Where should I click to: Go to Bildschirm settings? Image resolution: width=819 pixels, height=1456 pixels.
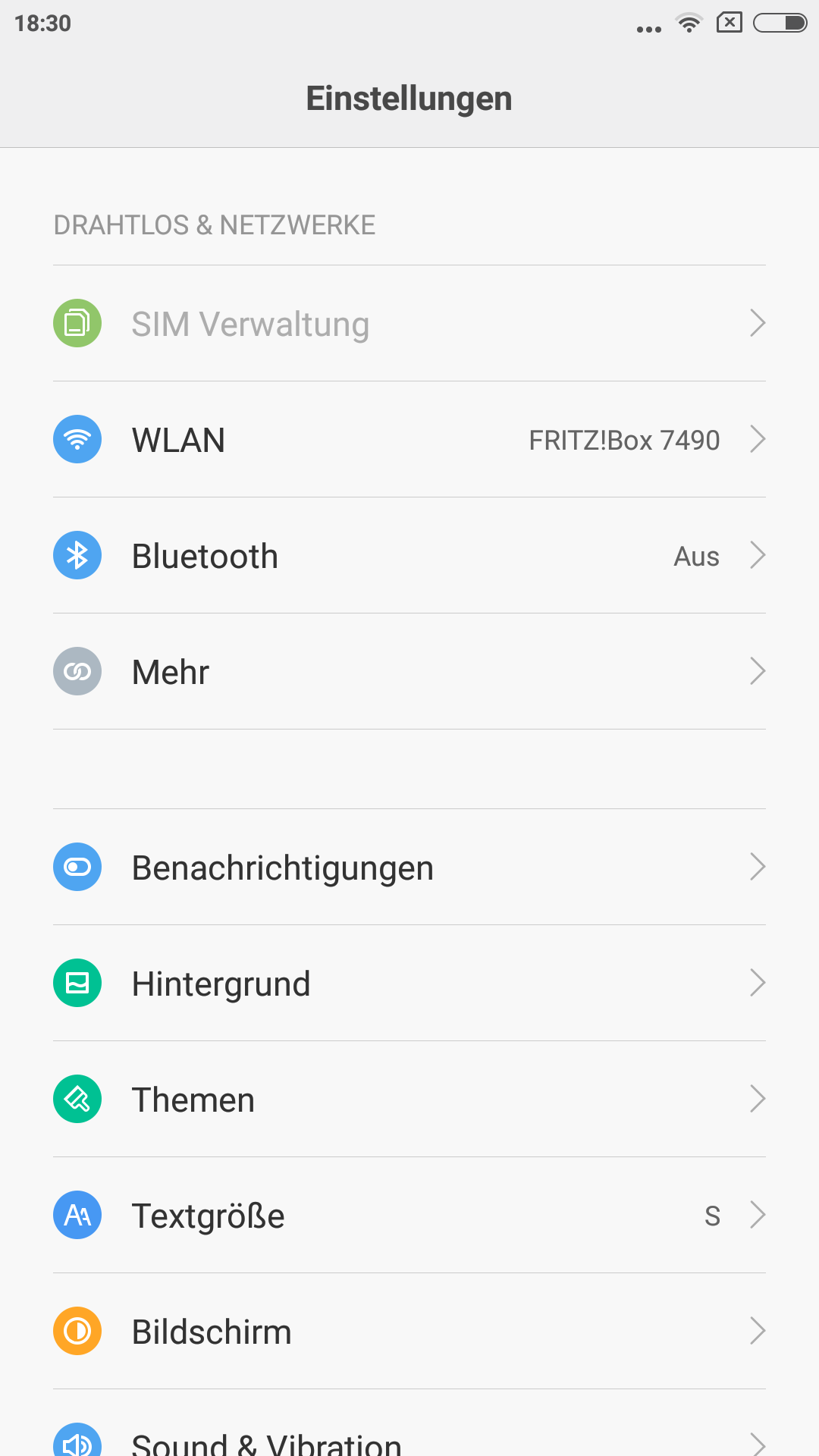tap(409, 1331)
